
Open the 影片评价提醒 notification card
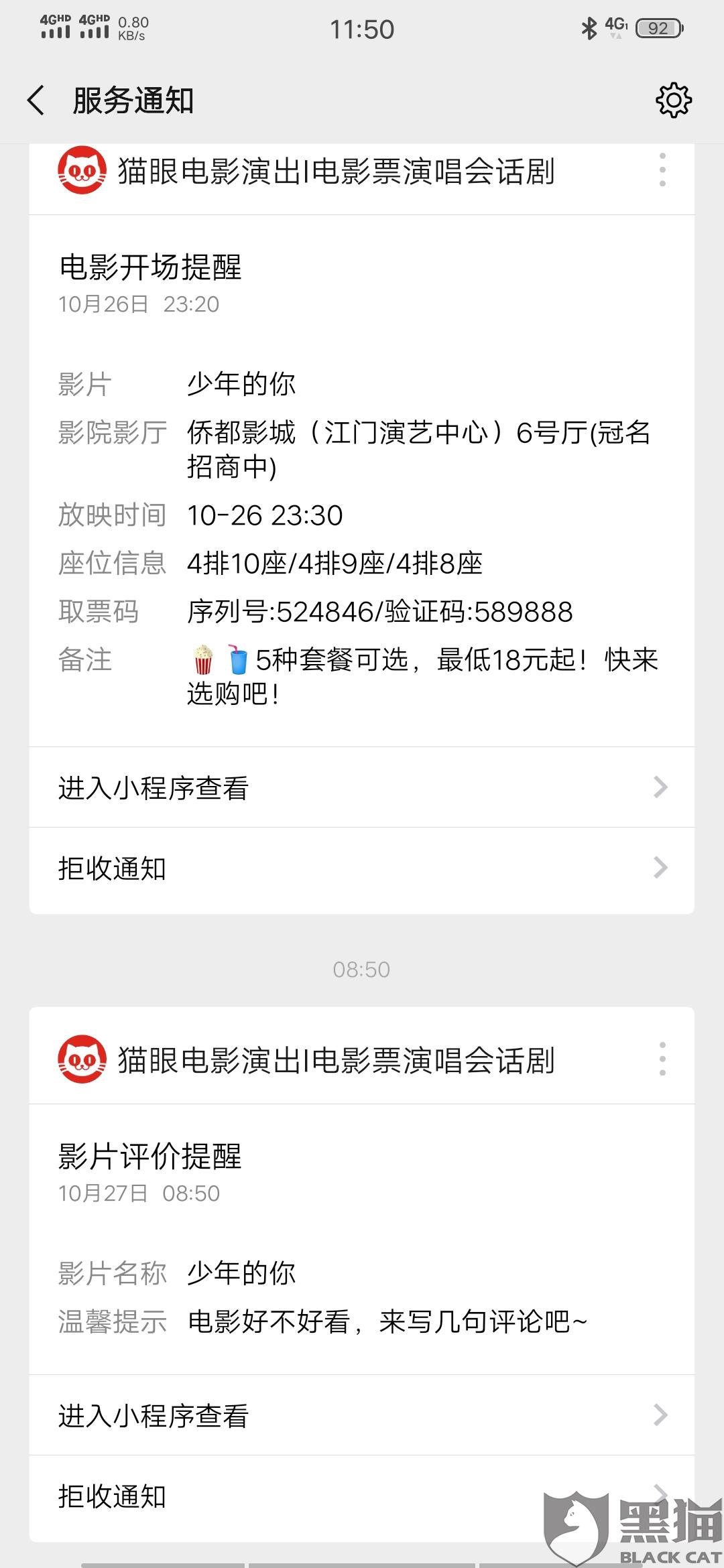(x=362, y=1239)
